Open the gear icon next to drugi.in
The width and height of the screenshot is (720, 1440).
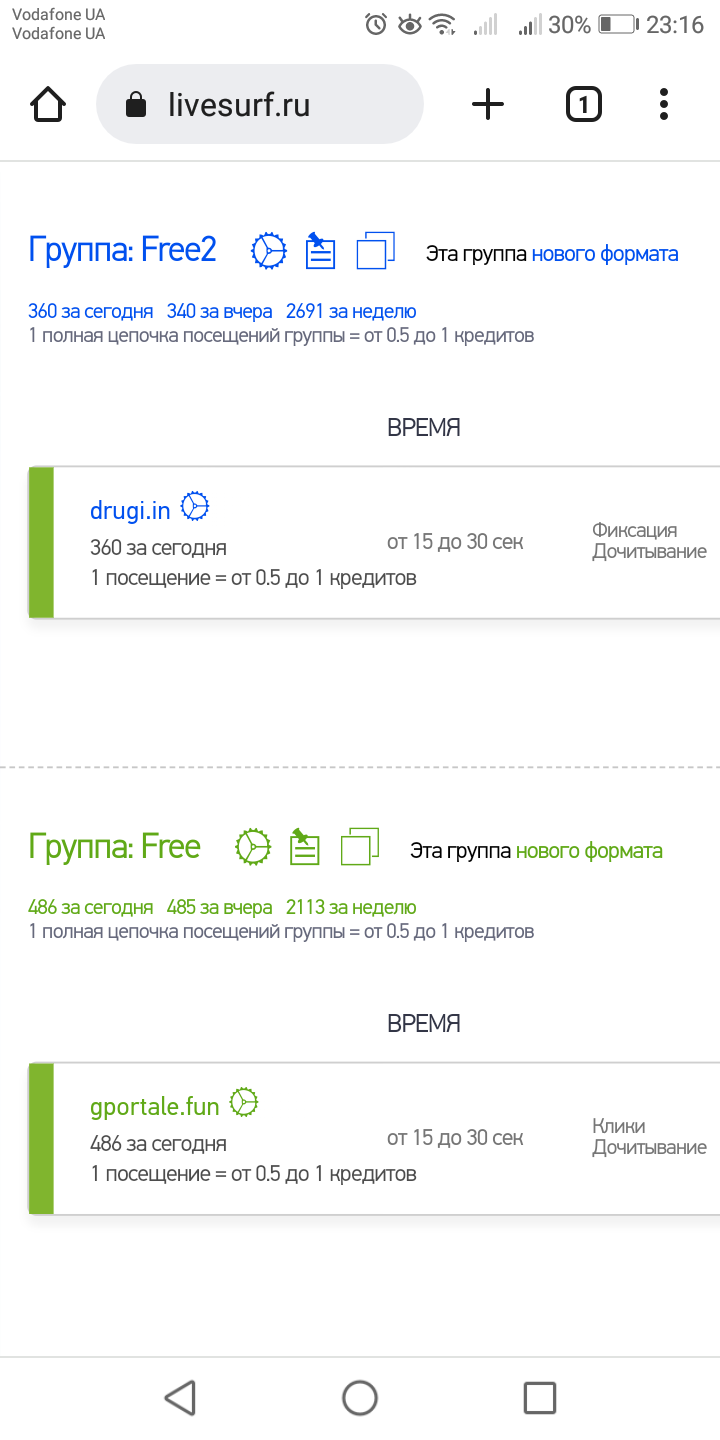click(x=195, y=508)
